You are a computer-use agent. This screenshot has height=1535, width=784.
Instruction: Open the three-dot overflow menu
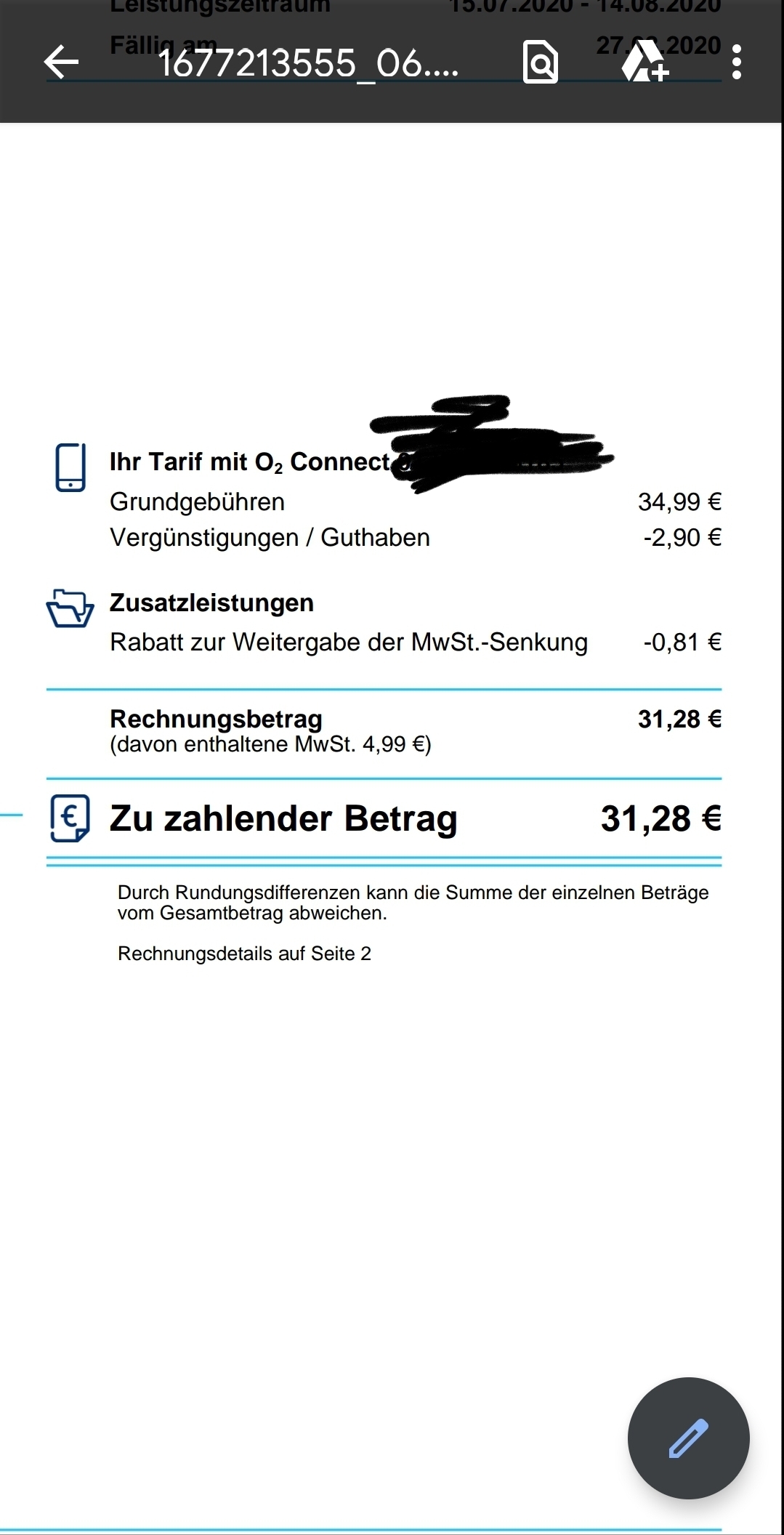[x=736, y=63]
